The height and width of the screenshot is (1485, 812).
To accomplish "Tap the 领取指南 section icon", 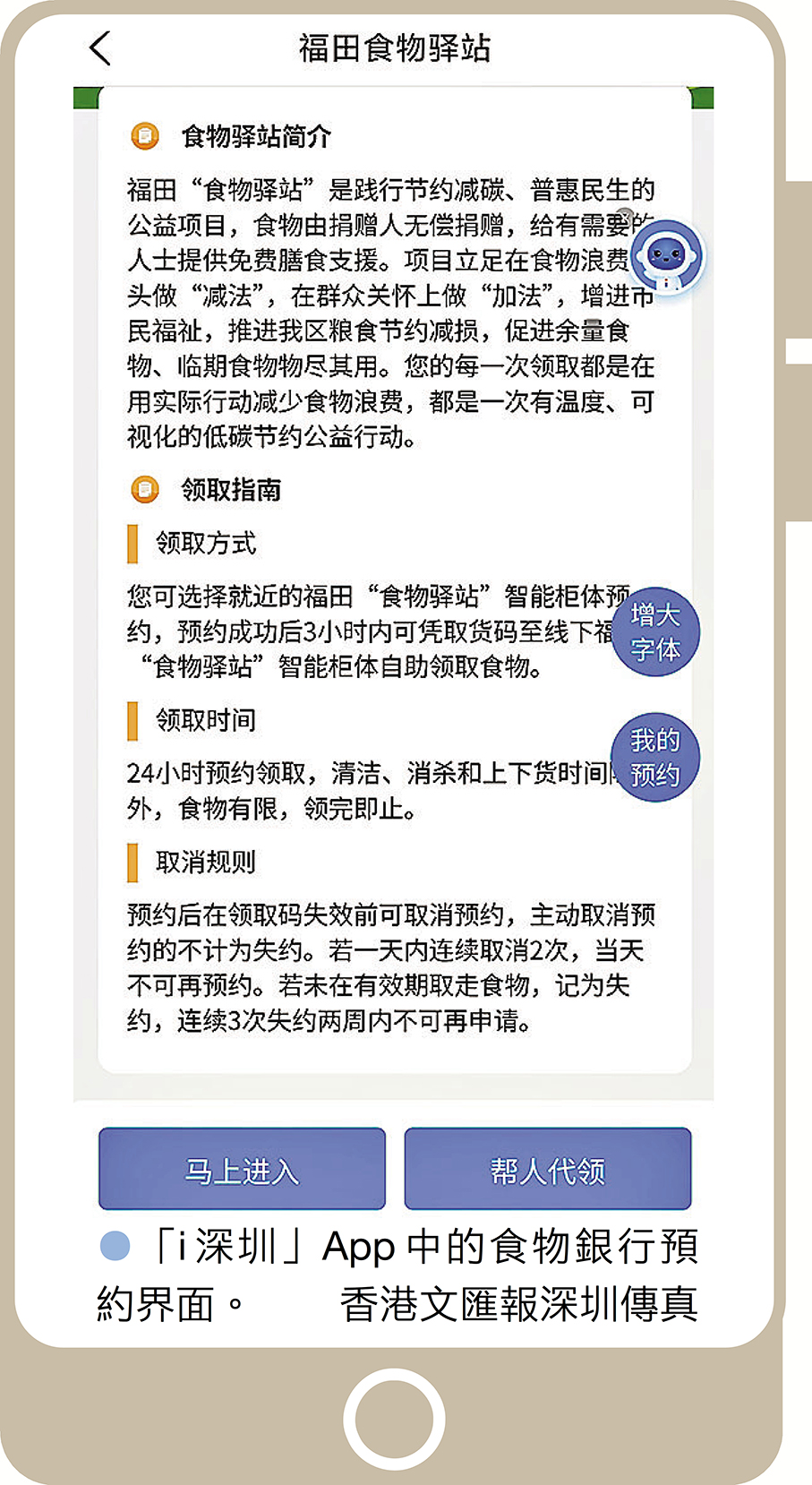I will 145,490.
